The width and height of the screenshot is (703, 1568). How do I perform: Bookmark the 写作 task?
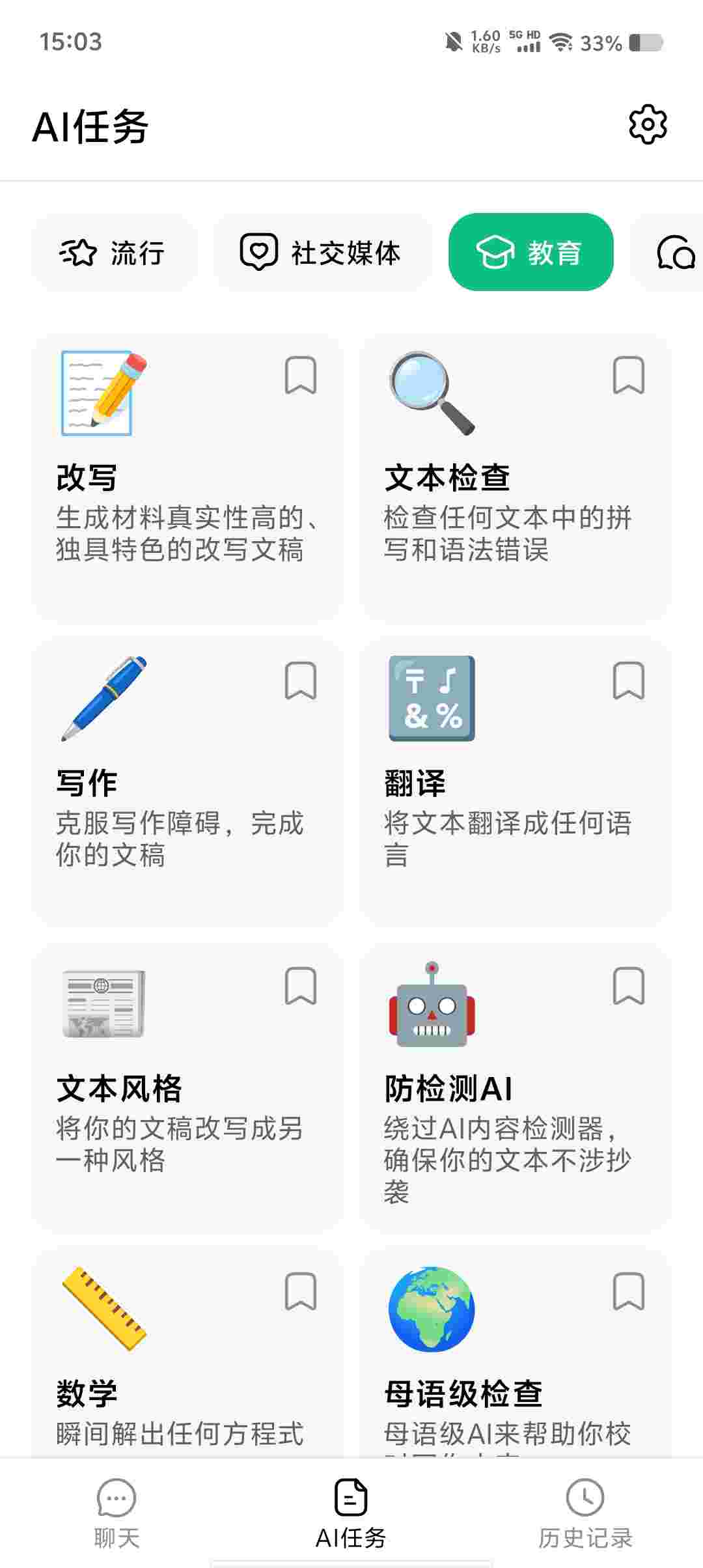(301, 681)
